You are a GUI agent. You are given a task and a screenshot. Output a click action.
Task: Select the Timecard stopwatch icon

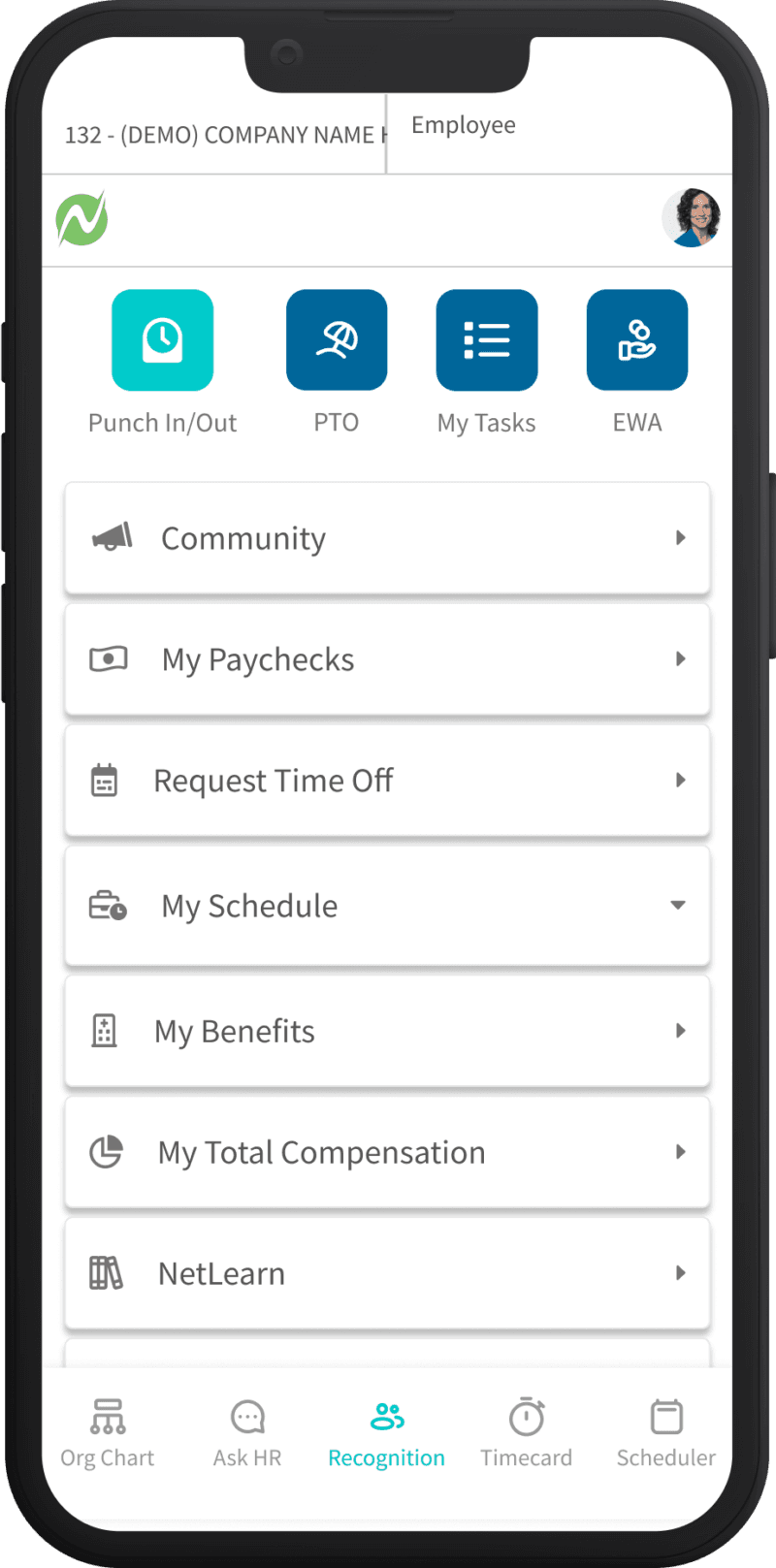click(x=526, y=1430)
